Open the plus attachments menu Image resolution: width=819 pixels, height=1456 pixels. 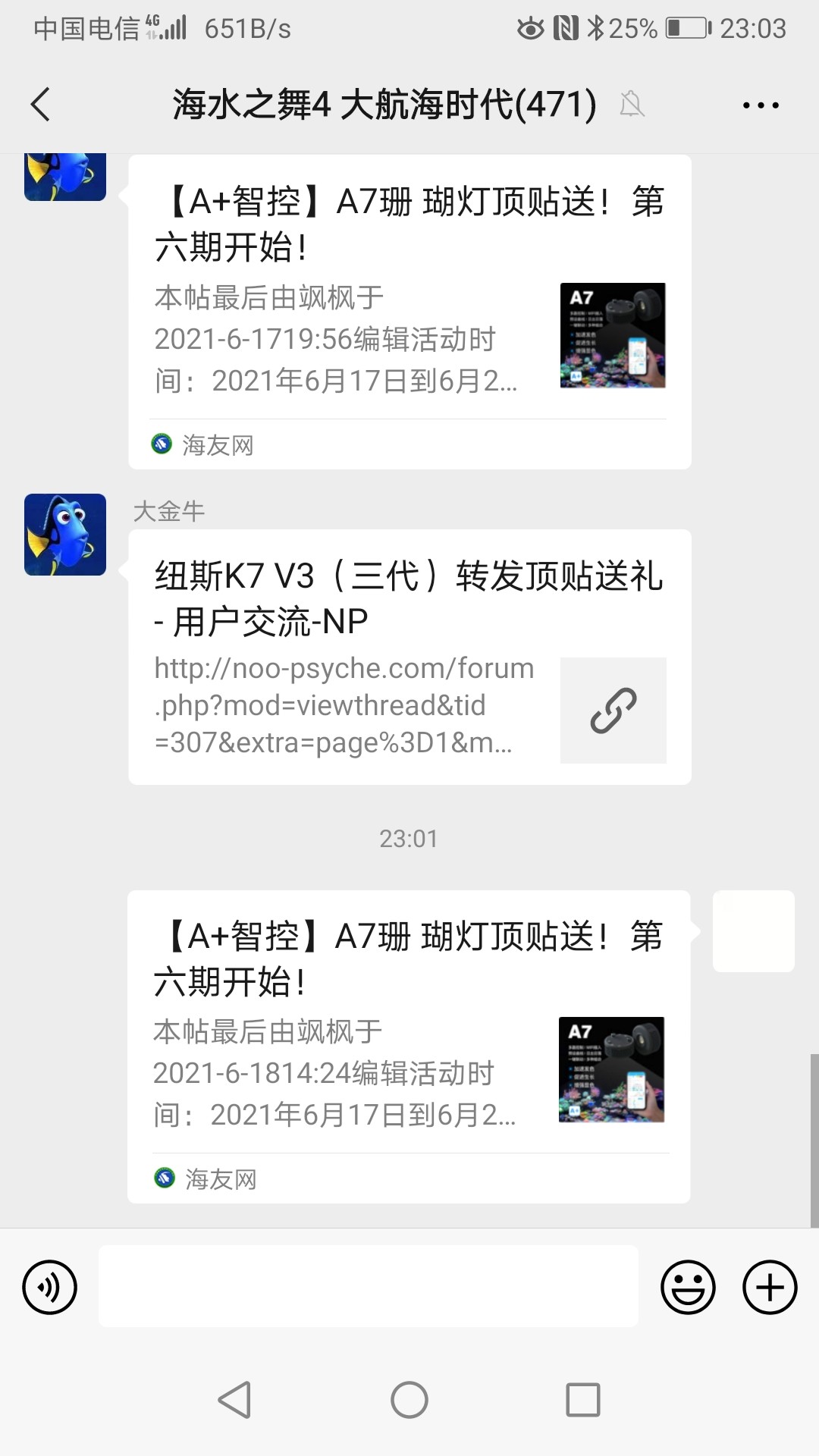pos(769,1287)
